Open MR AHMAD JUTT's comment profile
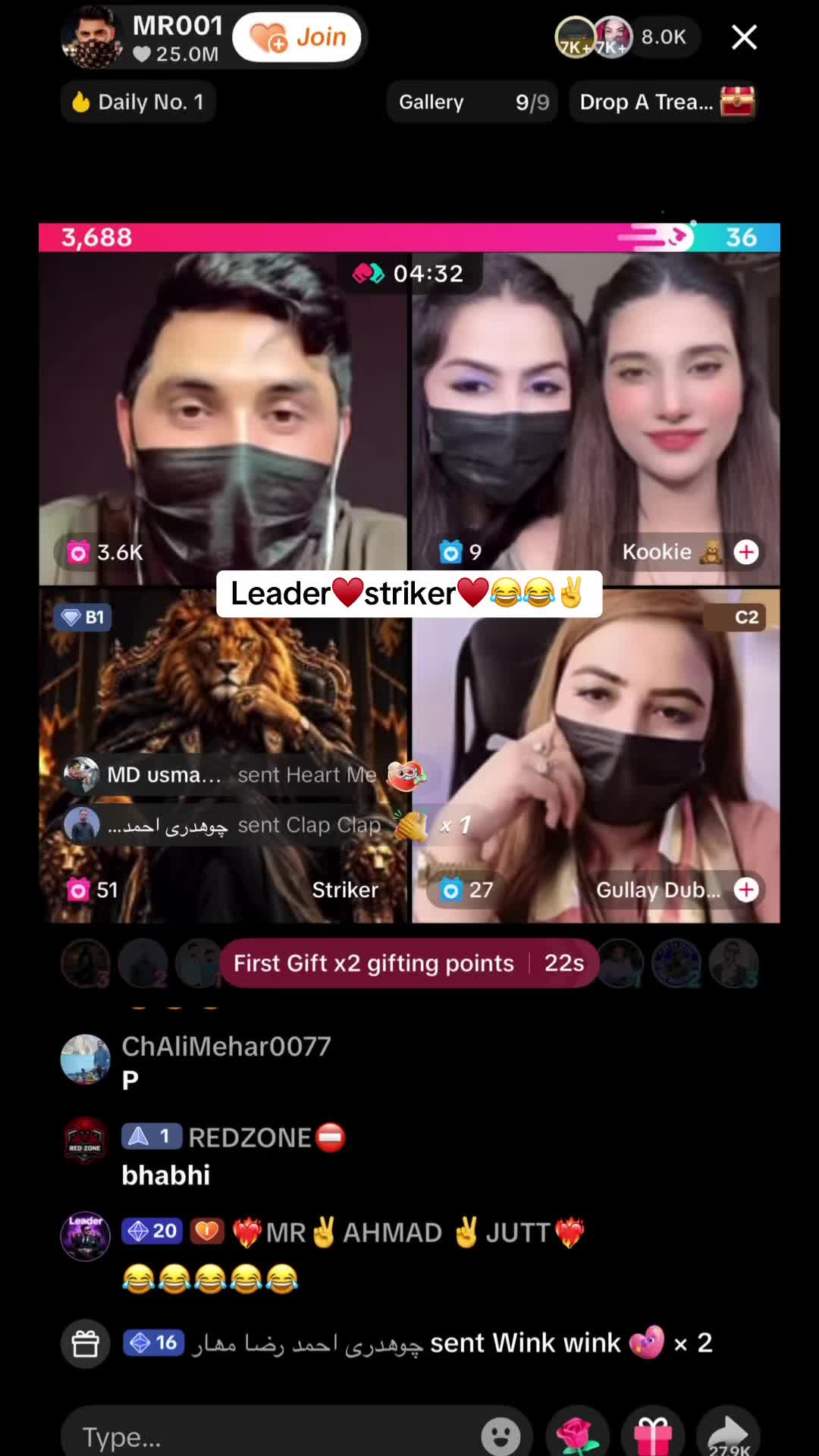The image size is (819, 1456). click(x=85, y=1236)
